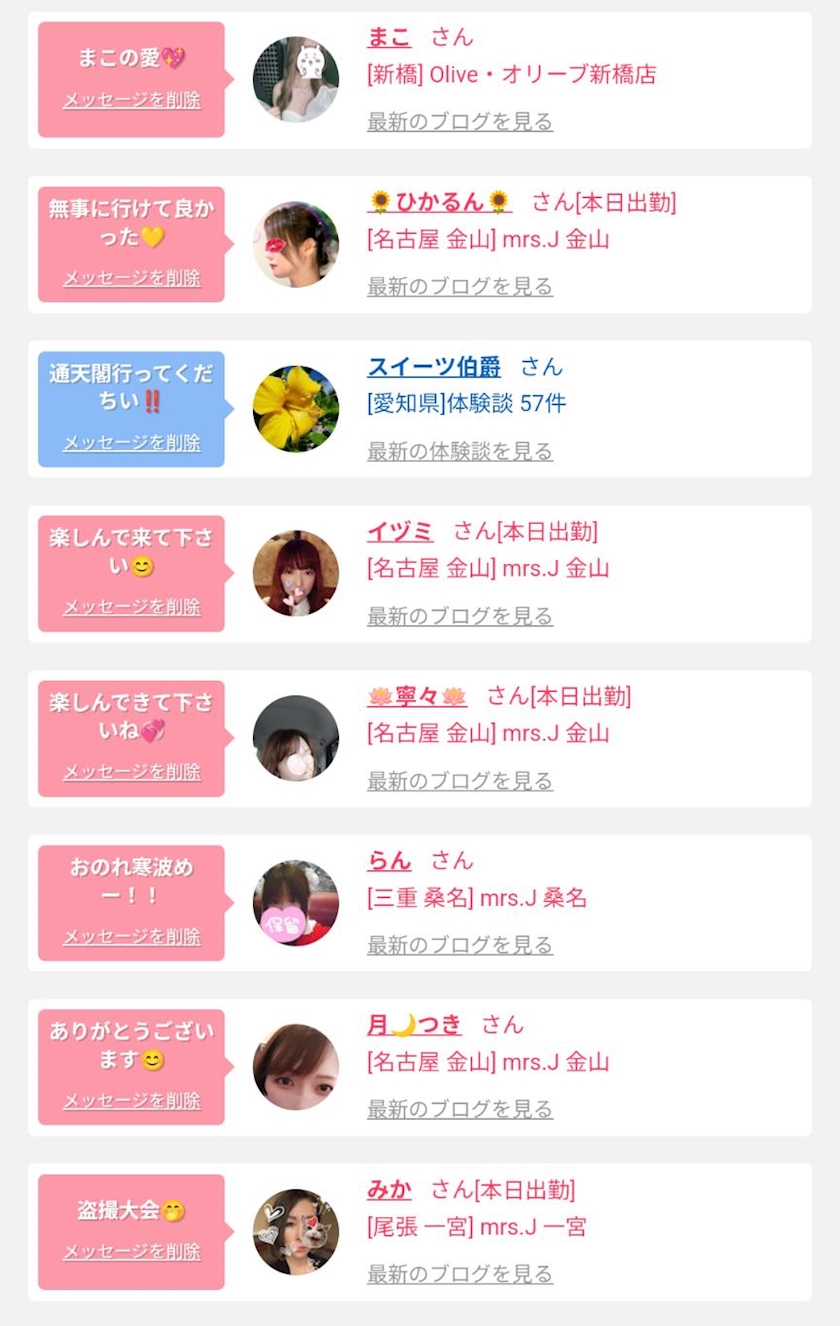Open ひかるん's profile link
The height and width of the screenshot is (1326, 840).
(x=440, y=203)
